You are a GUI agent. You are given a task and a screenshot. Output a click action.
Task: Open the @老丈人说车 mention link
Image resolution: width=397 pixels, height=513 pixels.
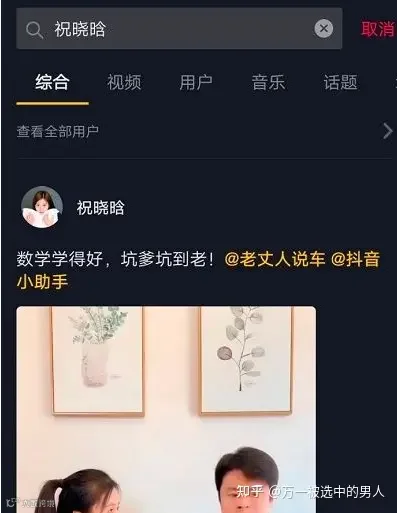pyautogui.click(x=275, y=259)
